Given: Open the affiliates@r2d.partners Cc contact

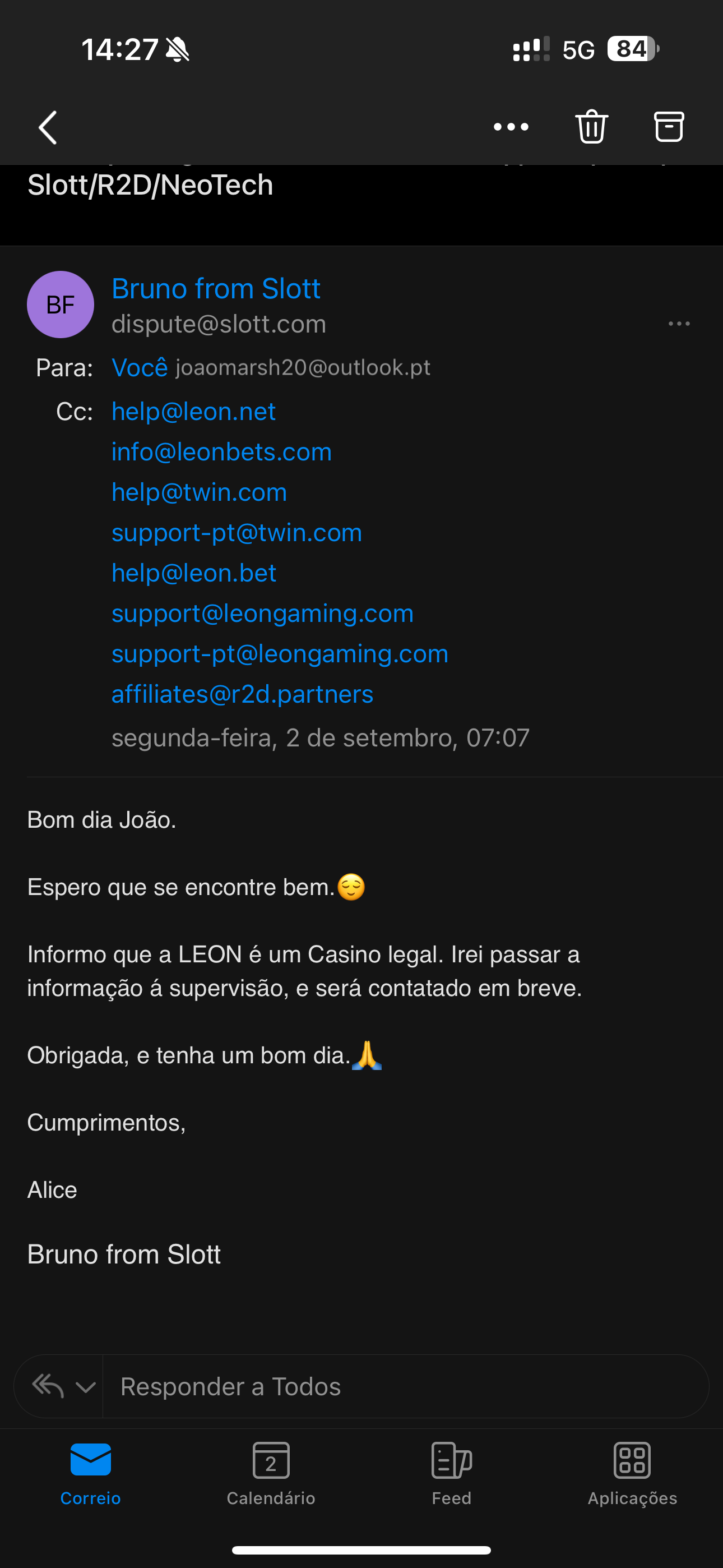Looking at the screenshot, I should pos(242,694).
